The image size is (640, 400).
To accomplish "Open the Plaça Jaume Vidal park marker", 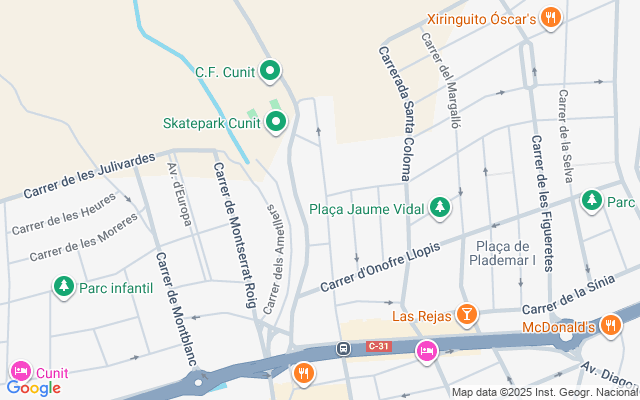I will [x=439, y=208].
